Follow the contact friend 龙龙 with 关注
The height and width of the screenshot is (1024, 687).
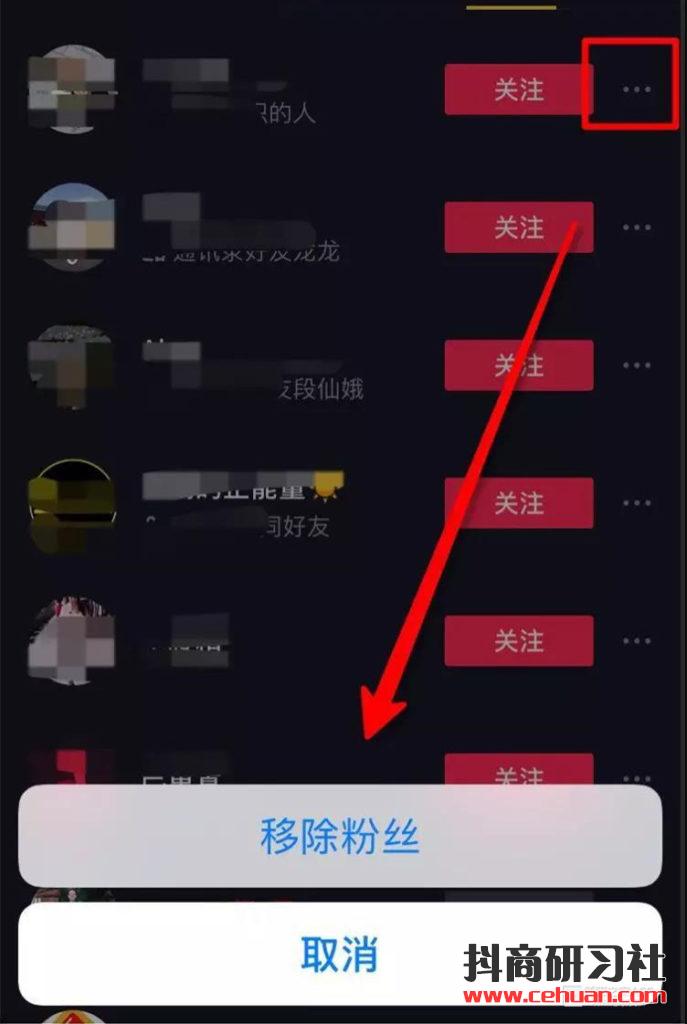(x=519, y=228)
